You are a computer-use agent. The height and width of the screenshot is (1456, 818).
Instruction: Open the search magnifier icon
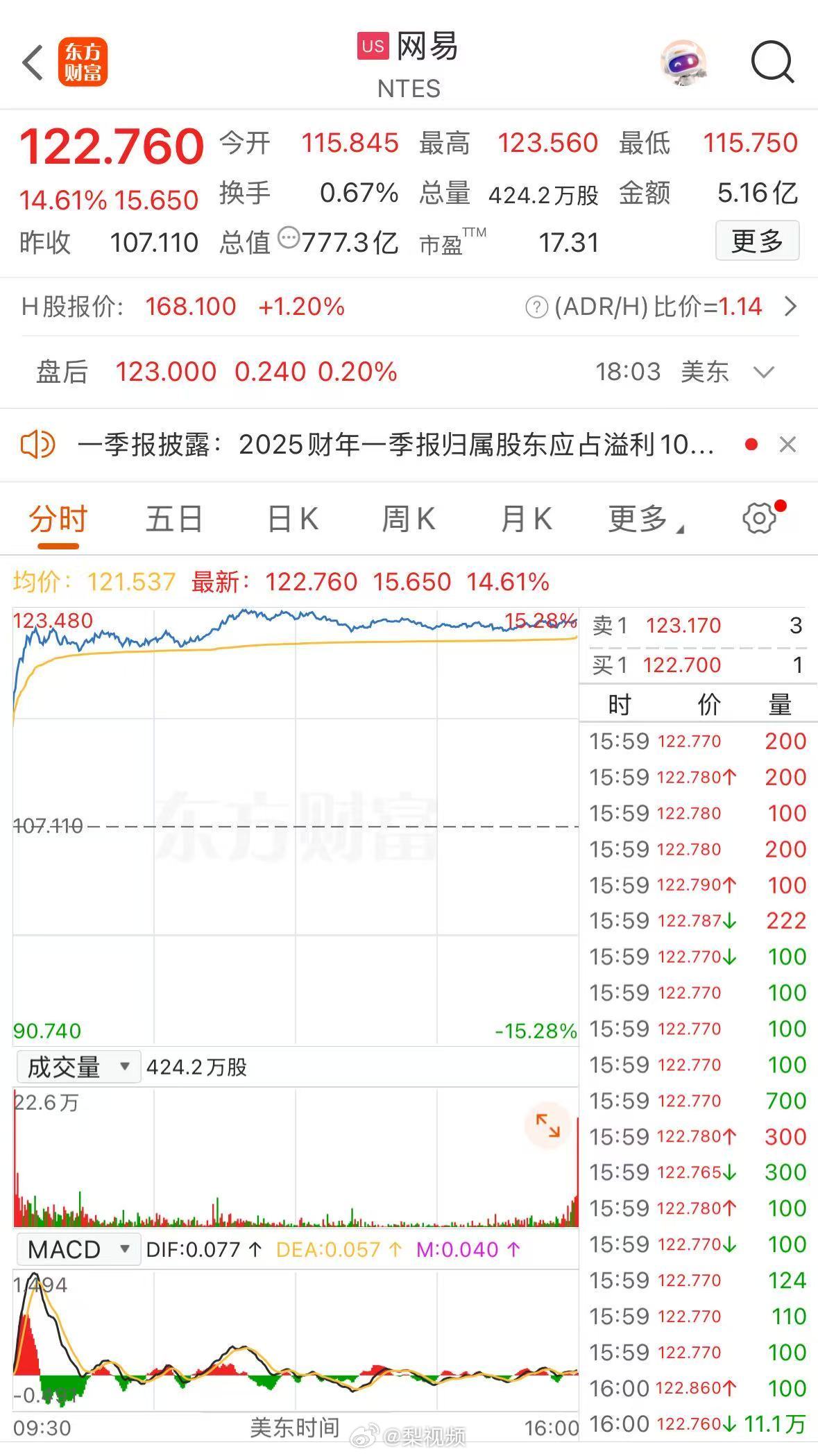tap(772, 62)
